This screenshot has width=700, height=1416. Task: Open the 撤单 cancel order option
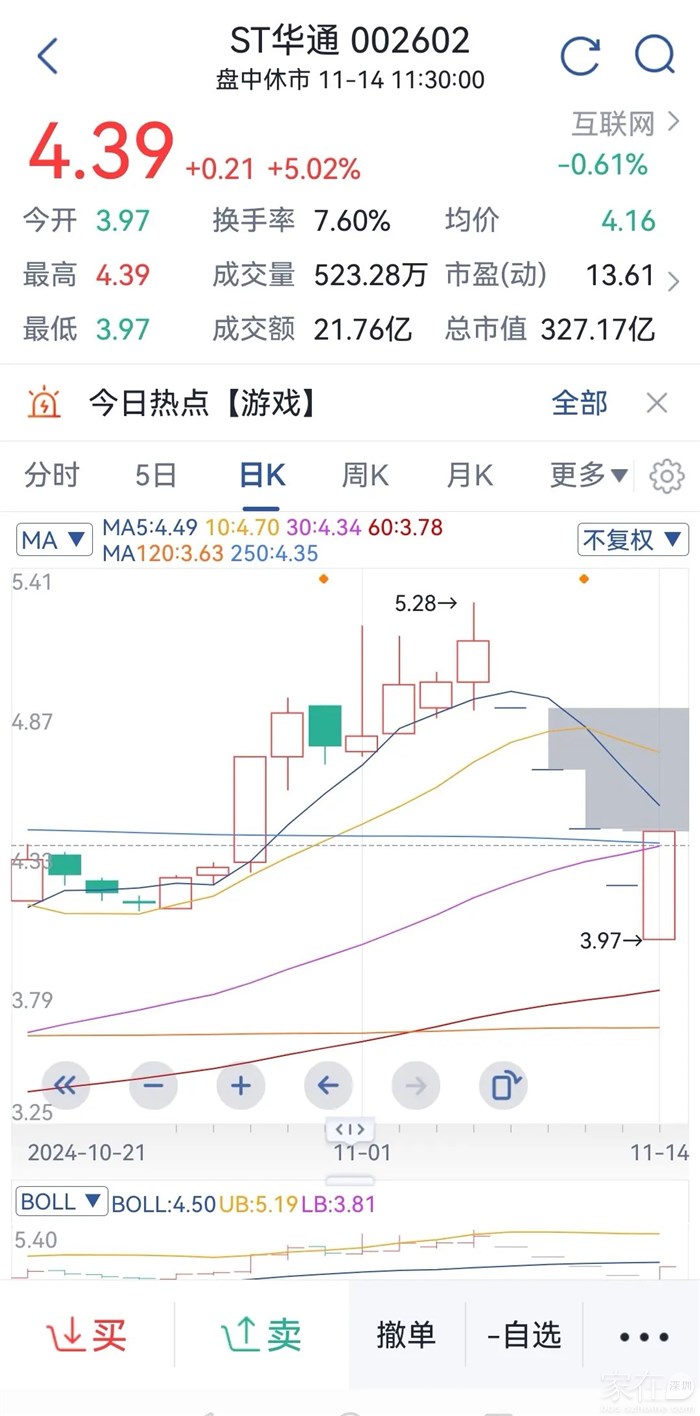point(406,1335)
